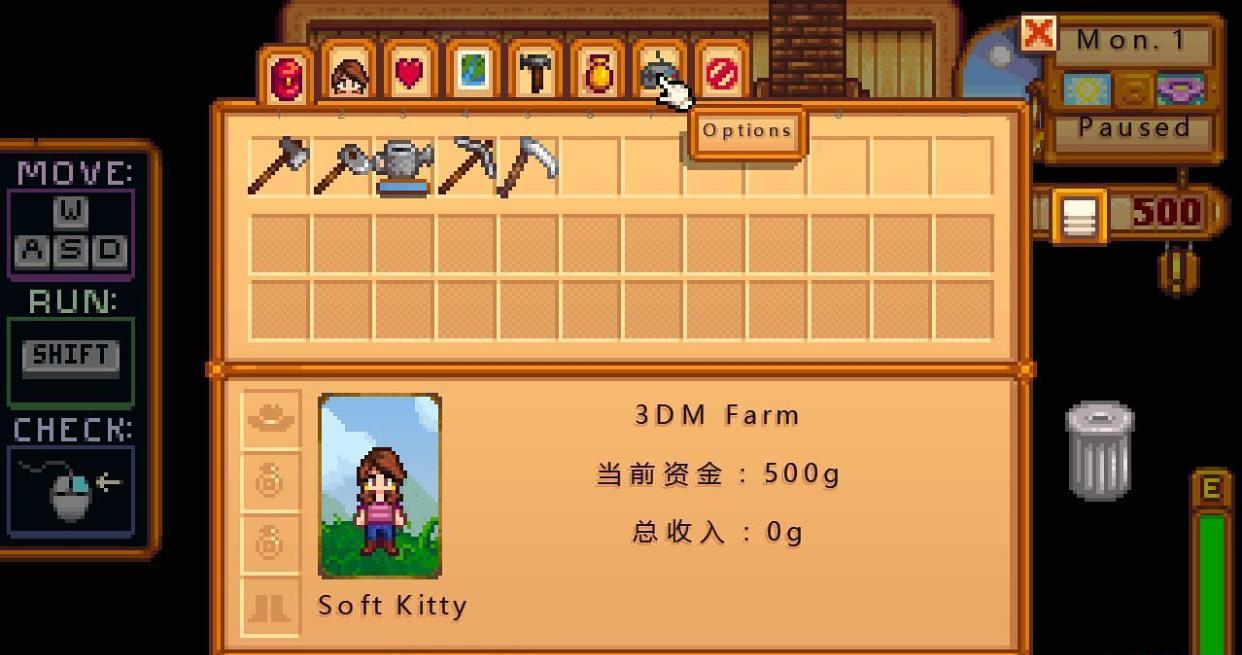The image size is (1242, 655).
Task: Select the scythe in inventory
Action: 528,167
